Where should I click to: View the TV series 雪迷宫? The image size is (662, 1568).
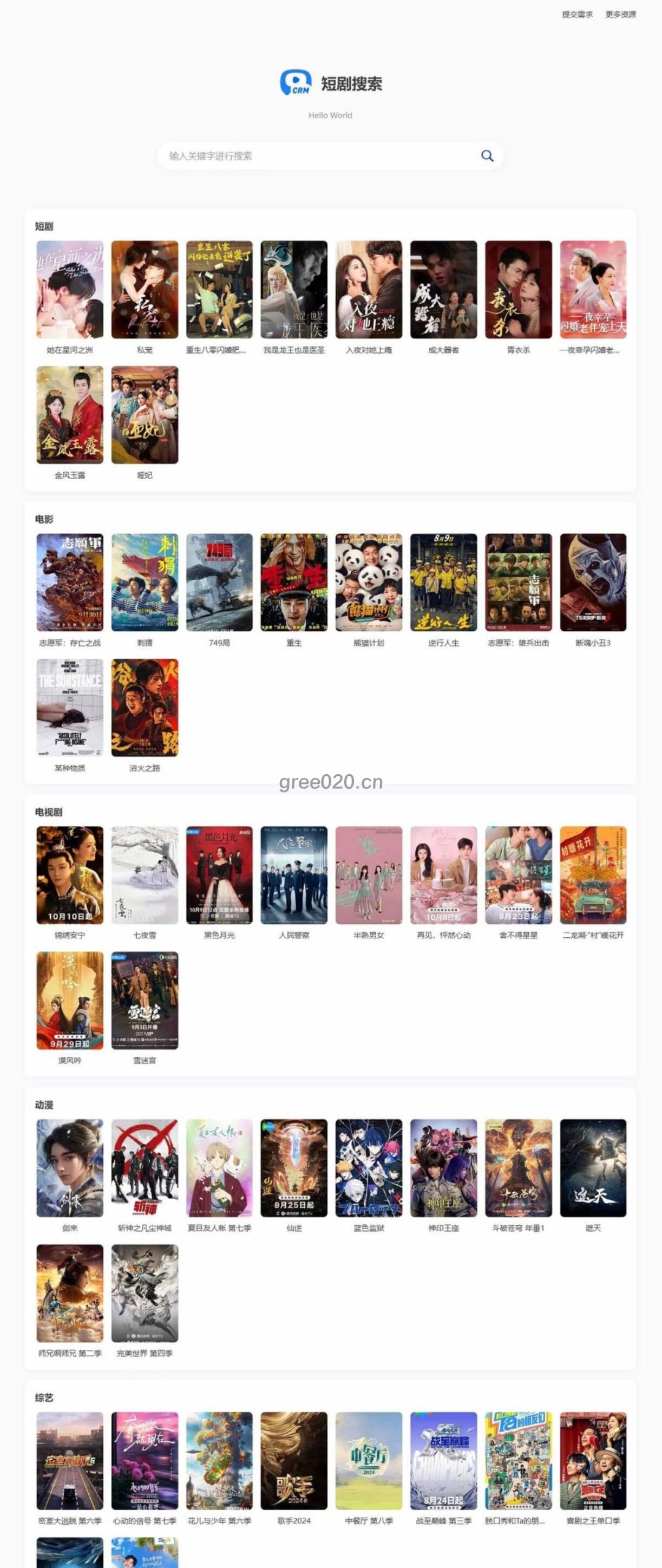pyautogui.click(x=145, y=1001)
